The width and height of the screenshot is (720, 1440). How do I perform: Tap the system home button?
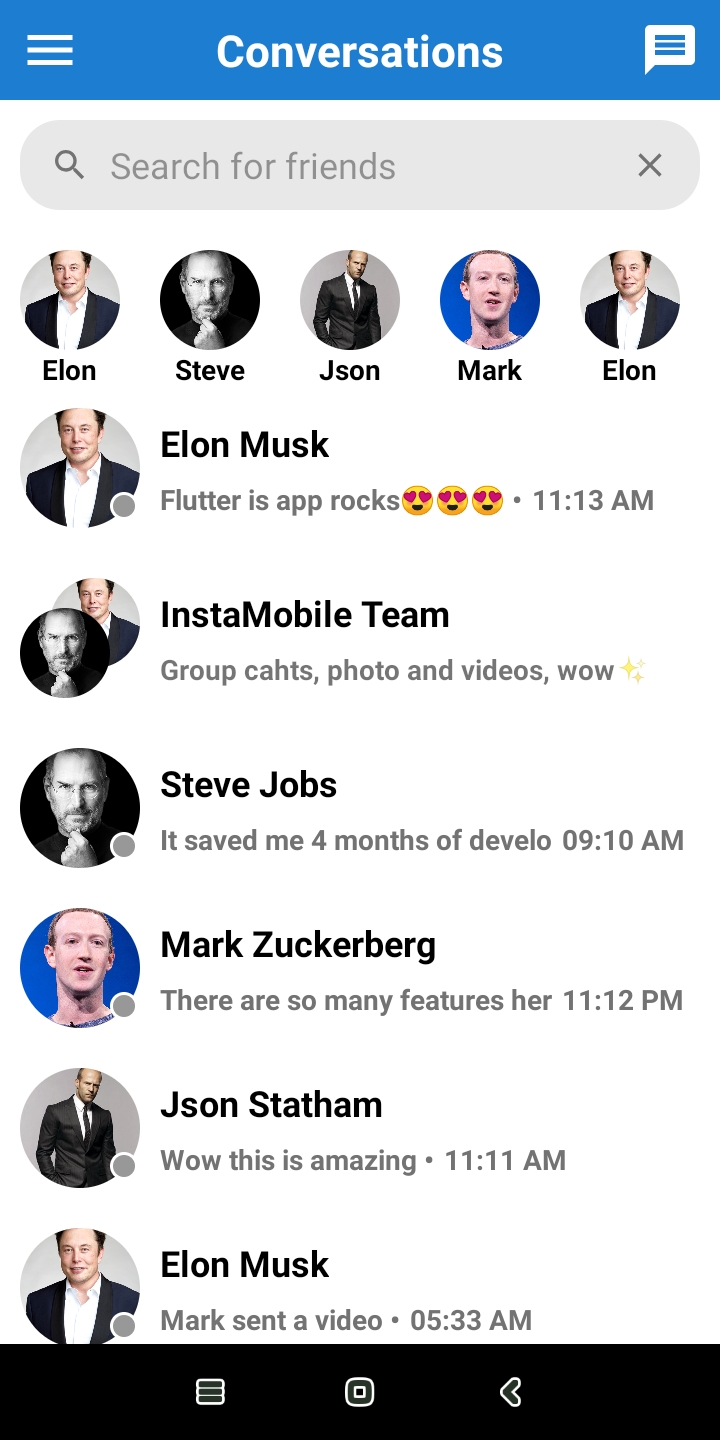(359, 1392)
